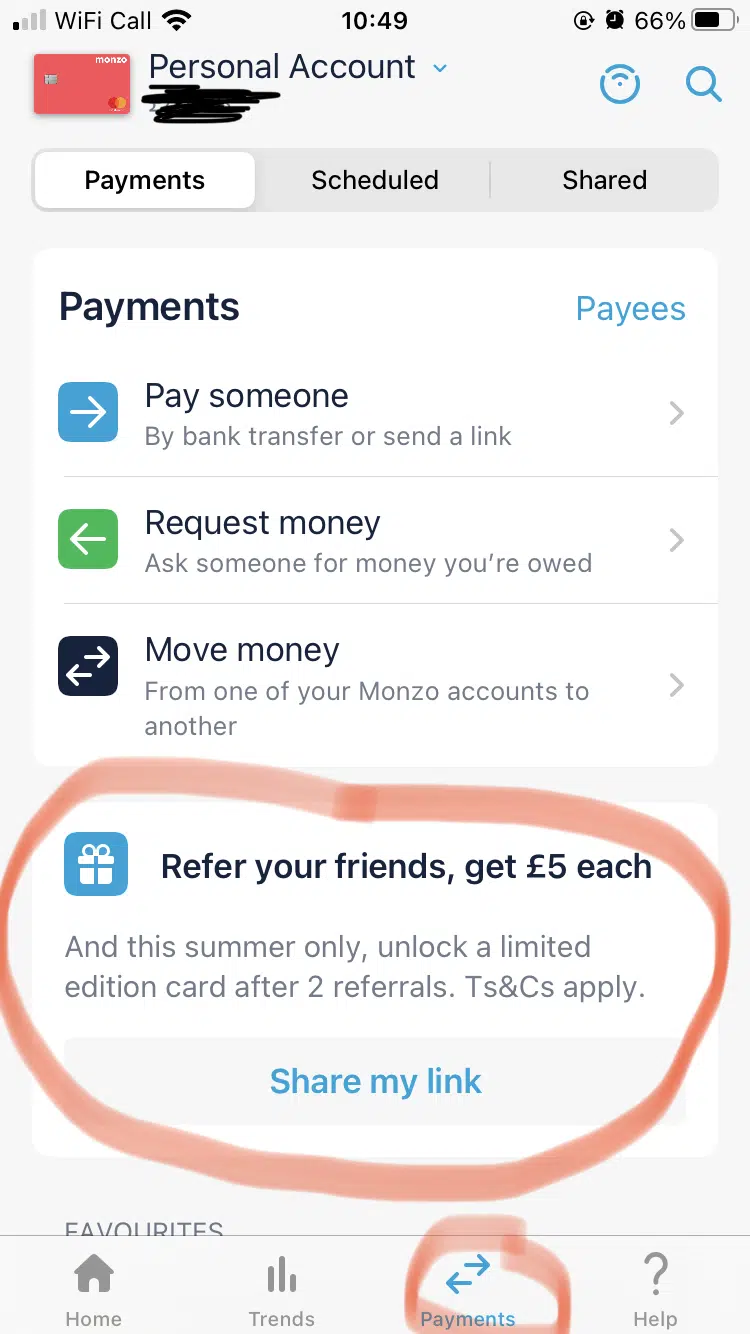The image size is (750, 1334).
Task: Switch to the Shared tab
Action: (x=604, y=180)
